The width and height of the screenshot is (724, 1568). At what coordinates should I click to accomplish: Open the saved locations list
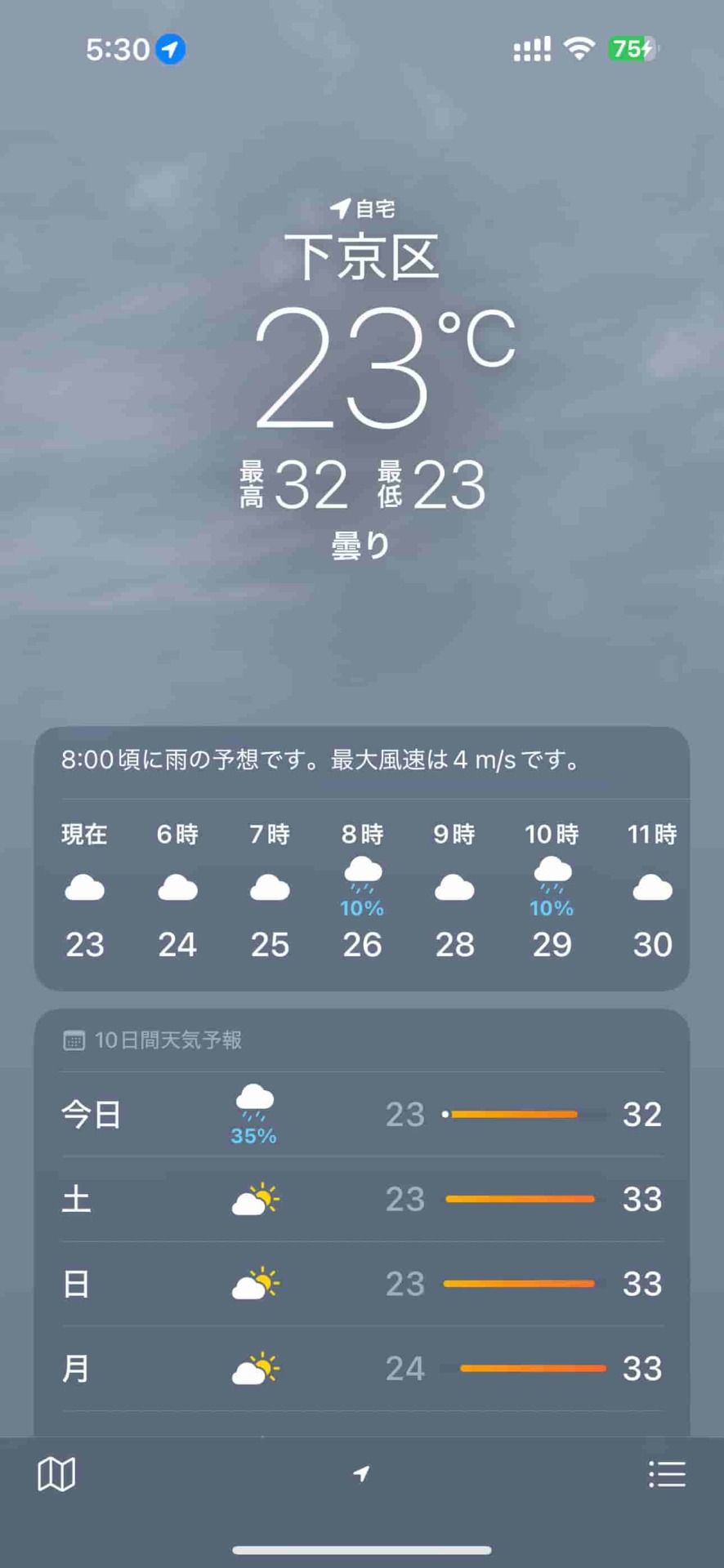click(x=666, y=1474)
